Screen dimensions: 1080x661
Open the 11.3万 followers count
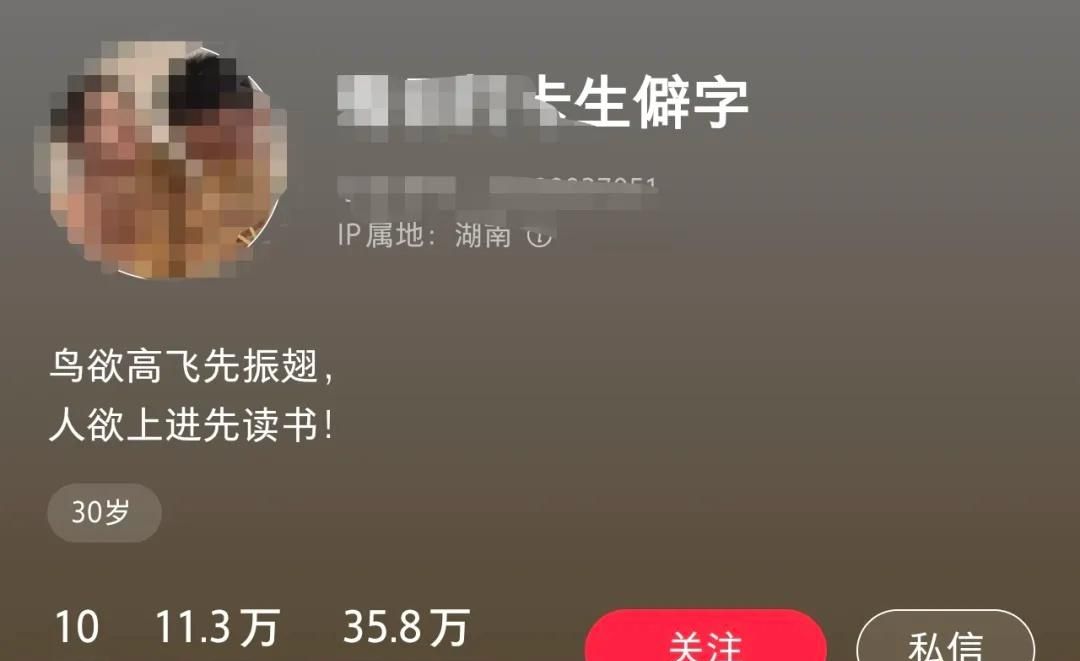(x=216, y=628)
